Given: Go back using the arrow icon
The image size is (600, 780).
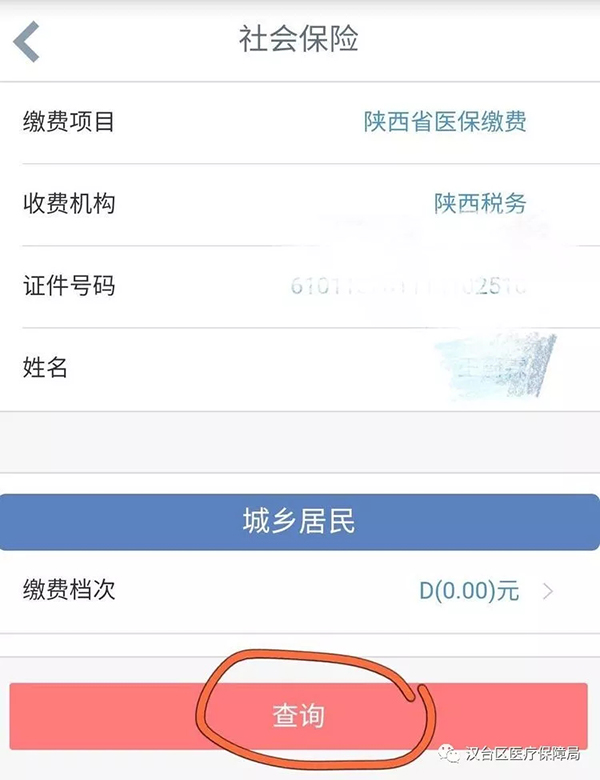Looking at the screenshot, I should point(27,41).
